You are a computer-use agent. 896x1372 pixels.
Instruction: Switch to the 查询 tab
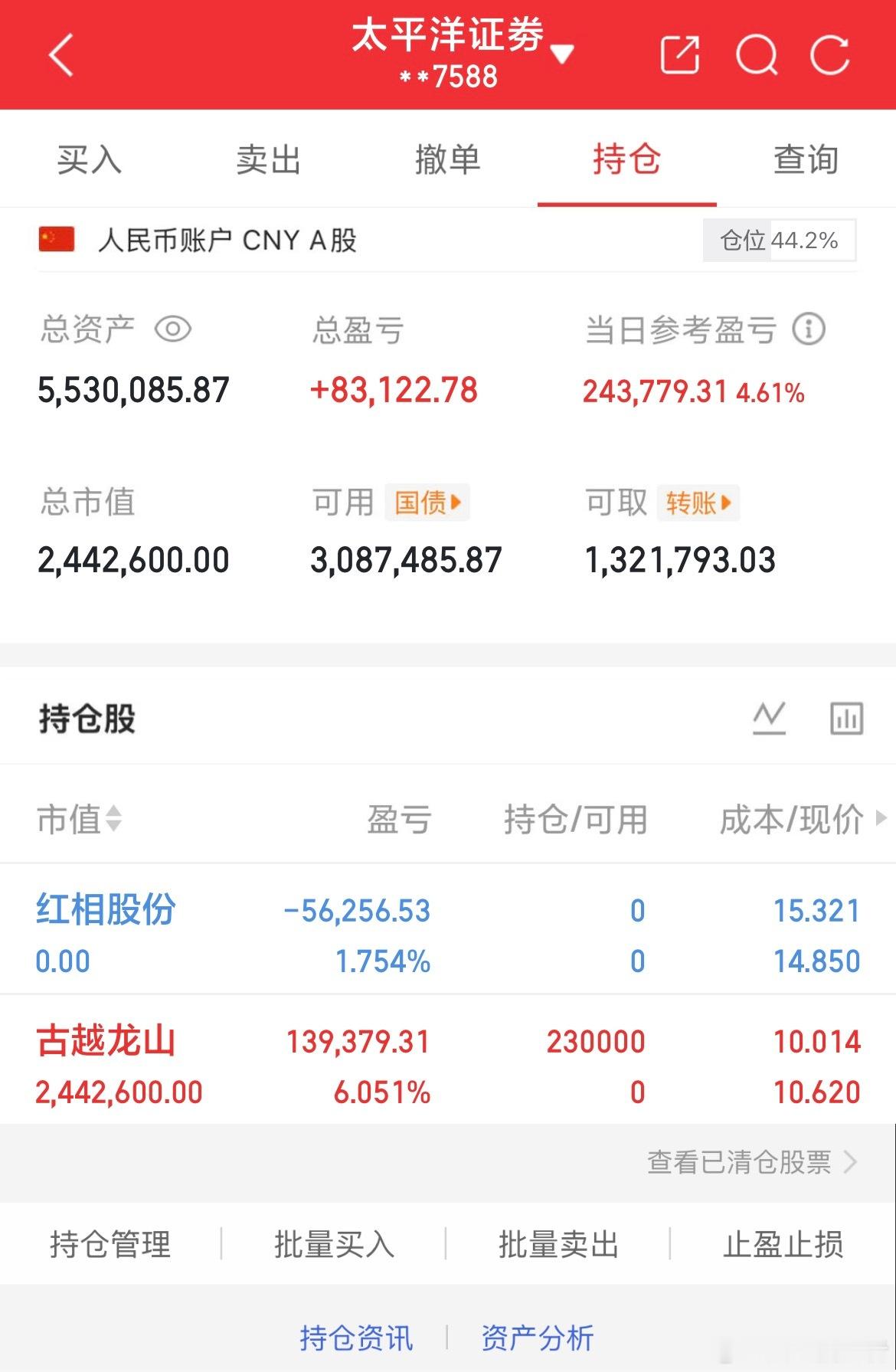click(805, 159)
